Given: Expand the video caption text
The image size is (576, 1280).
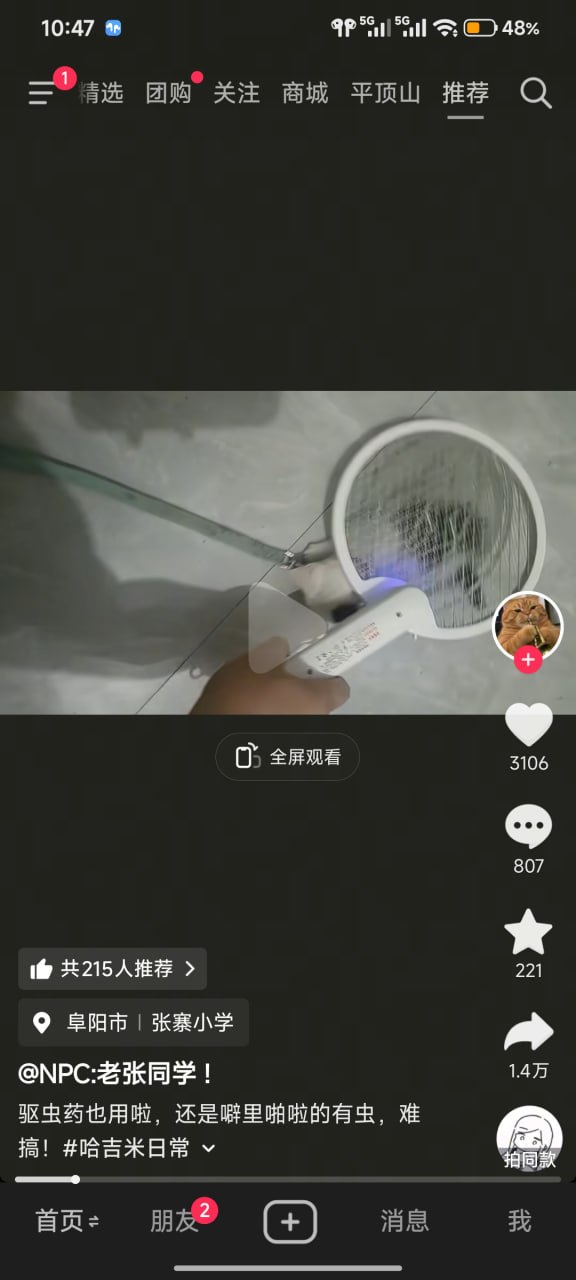Looking at the screenshot, I should pyautogui.click(x=208, y=1149).
